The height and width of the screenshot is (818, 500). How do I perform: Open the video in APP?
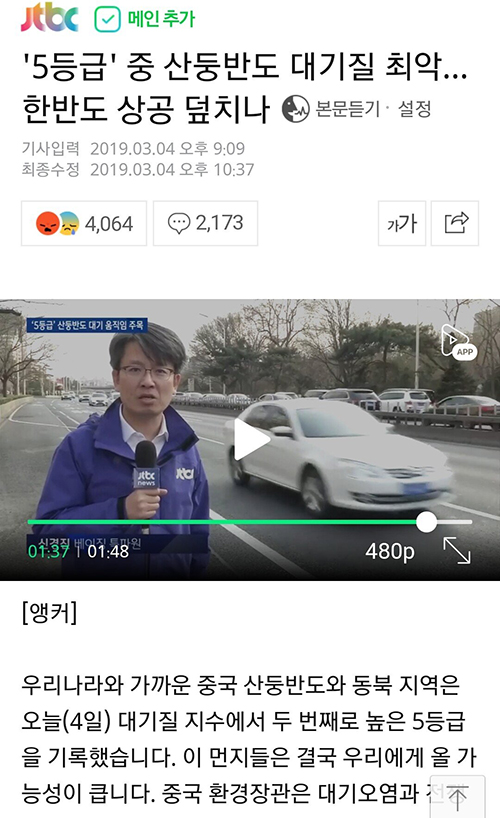[x=458, y=342]
